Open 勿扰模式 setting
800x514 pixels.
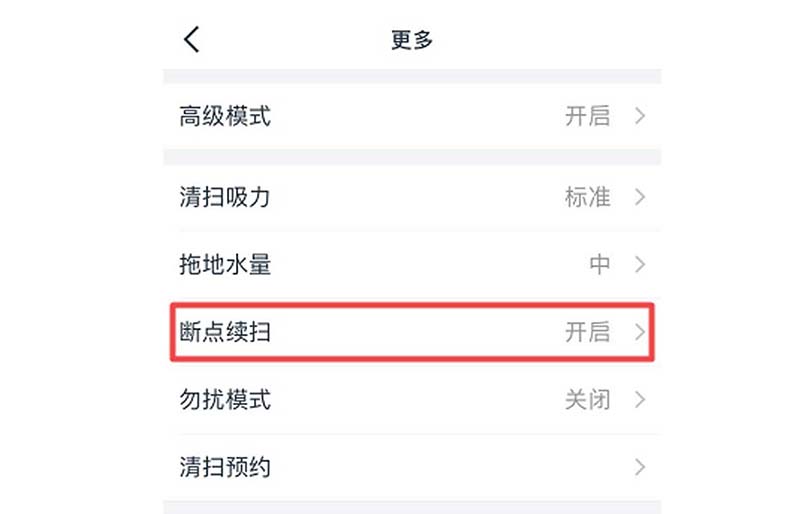click(412, 401)
